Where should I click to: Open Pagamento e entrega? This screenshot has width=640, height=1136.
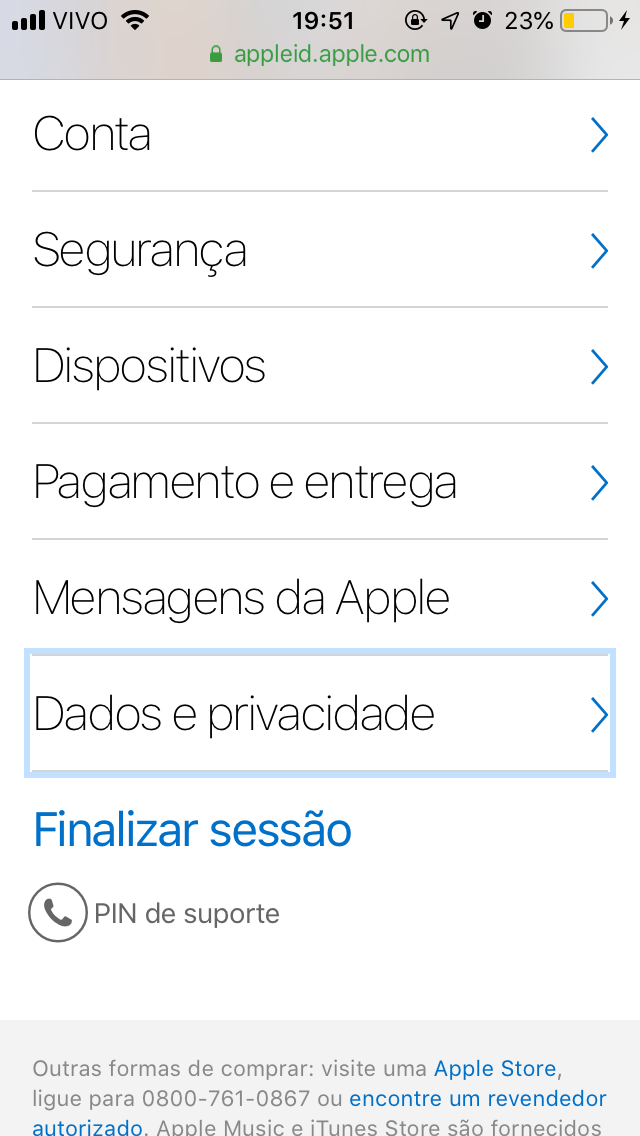pyautogui.click(x=320, y=483)
